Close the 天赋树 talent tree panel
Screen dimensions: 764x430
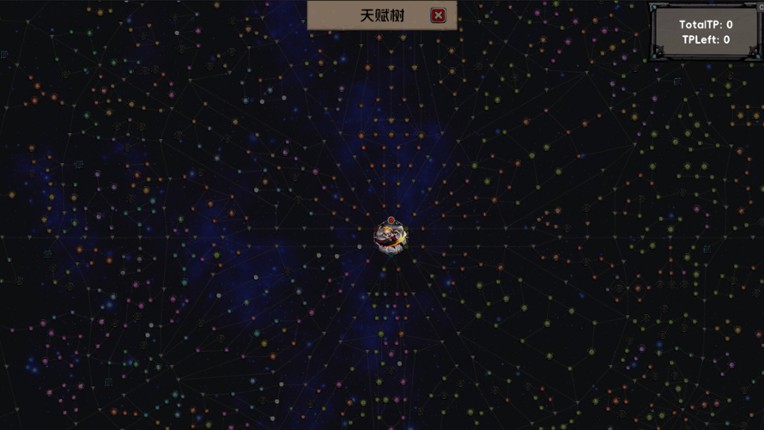438,15
